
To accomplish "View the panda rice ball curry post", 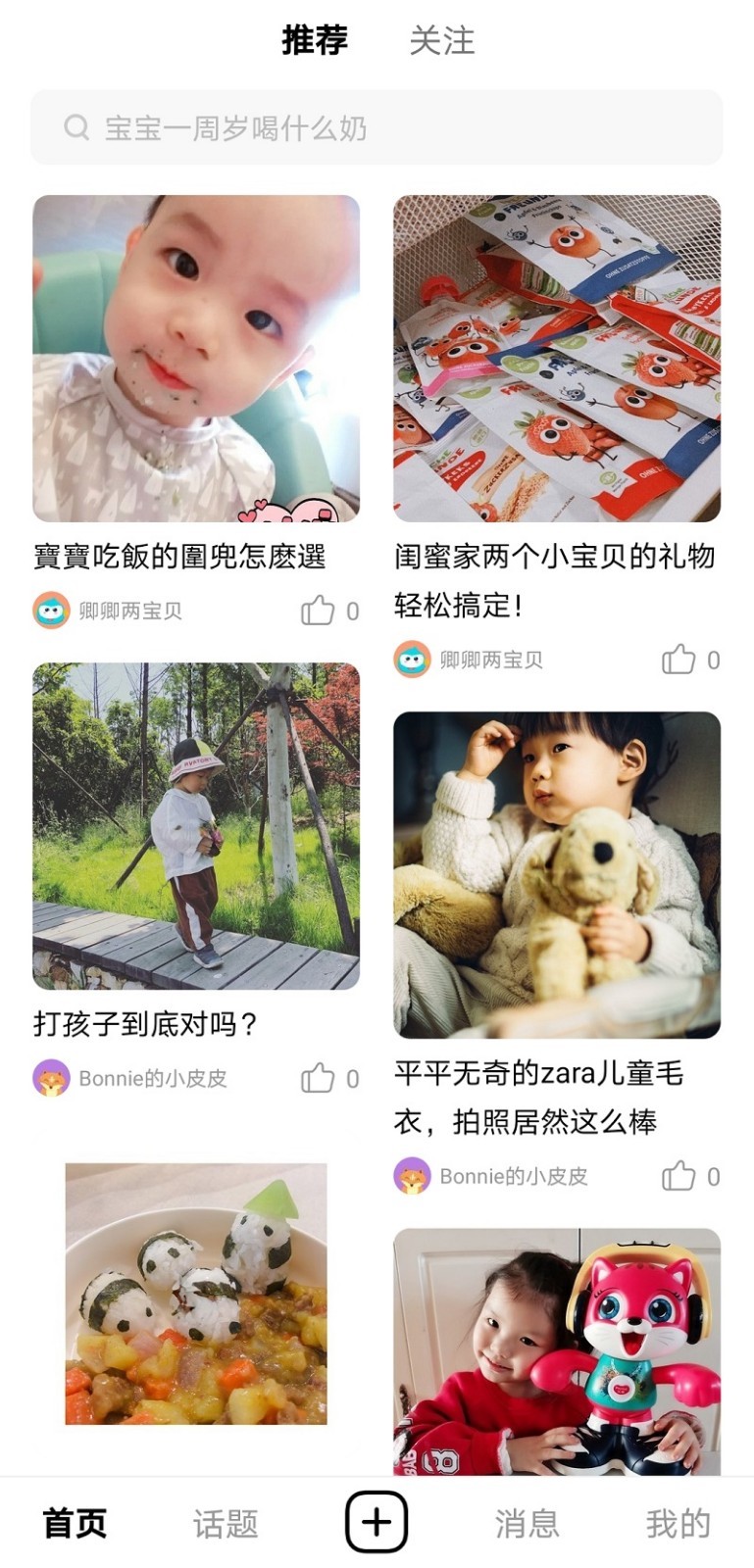I will click(x=196, y=1294).
